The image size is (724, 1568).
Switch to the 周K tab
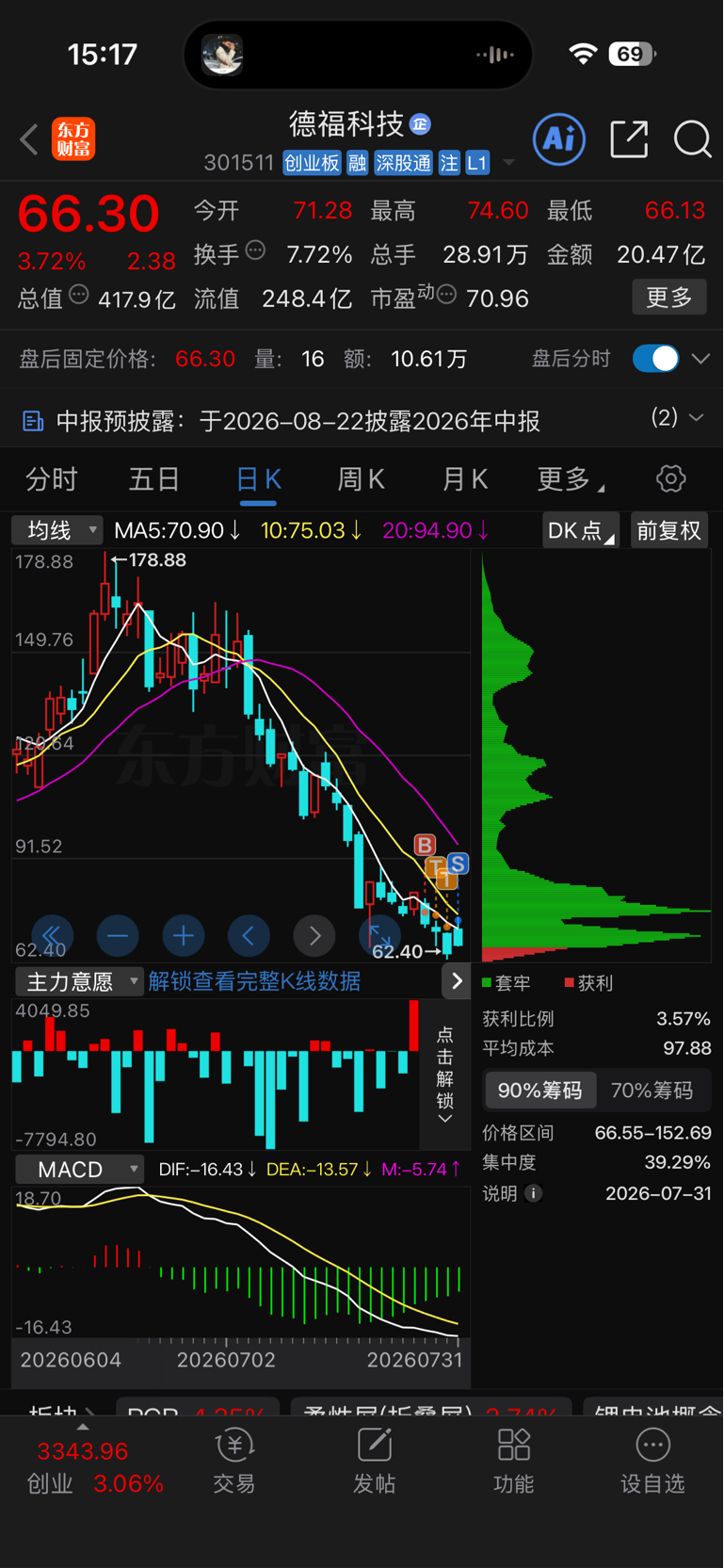pyautogui.click(x=362, y=479)
